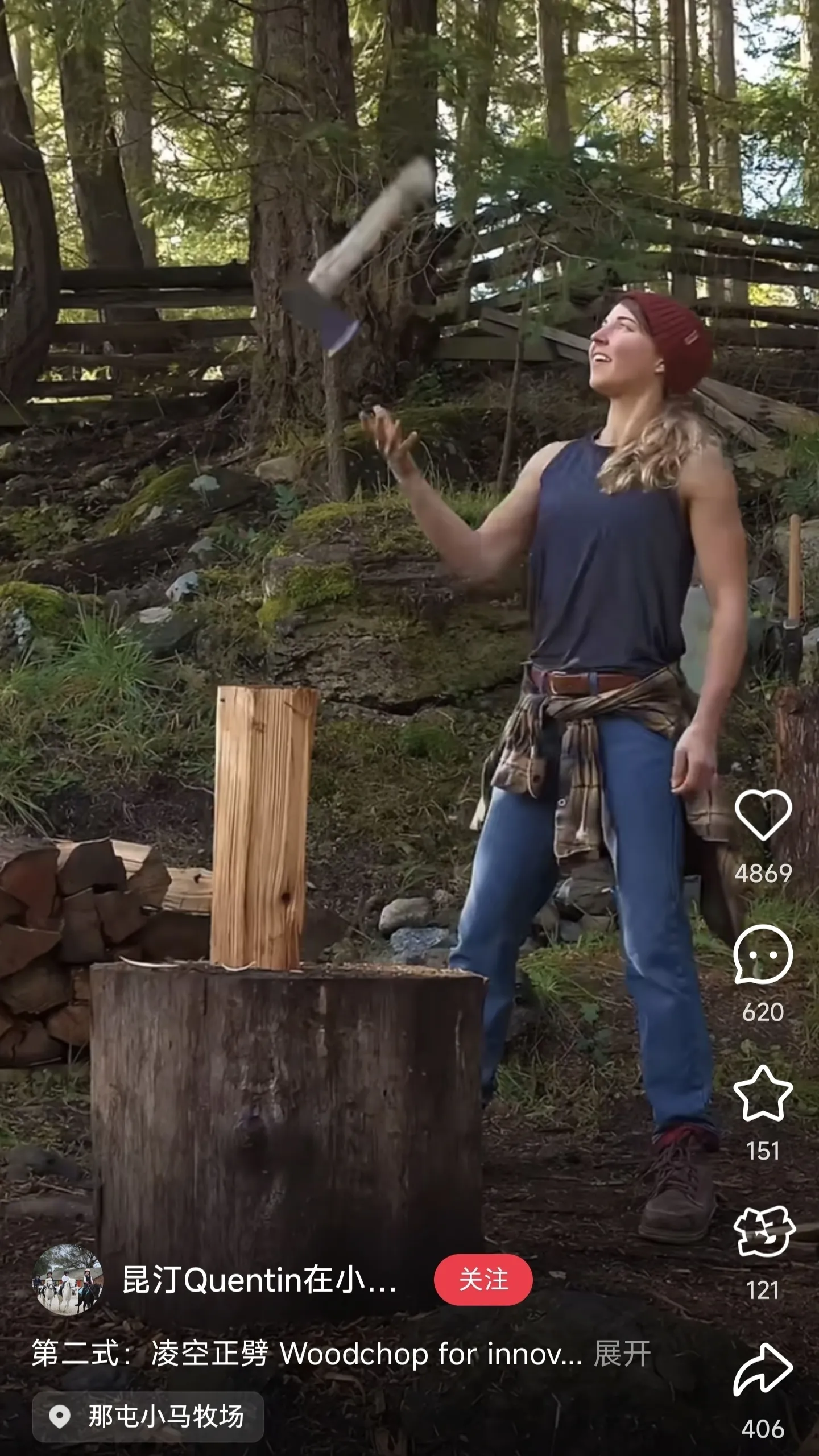Open the uploader's profile avatar
This screenshot has width=819, height=1456.
68,1279
